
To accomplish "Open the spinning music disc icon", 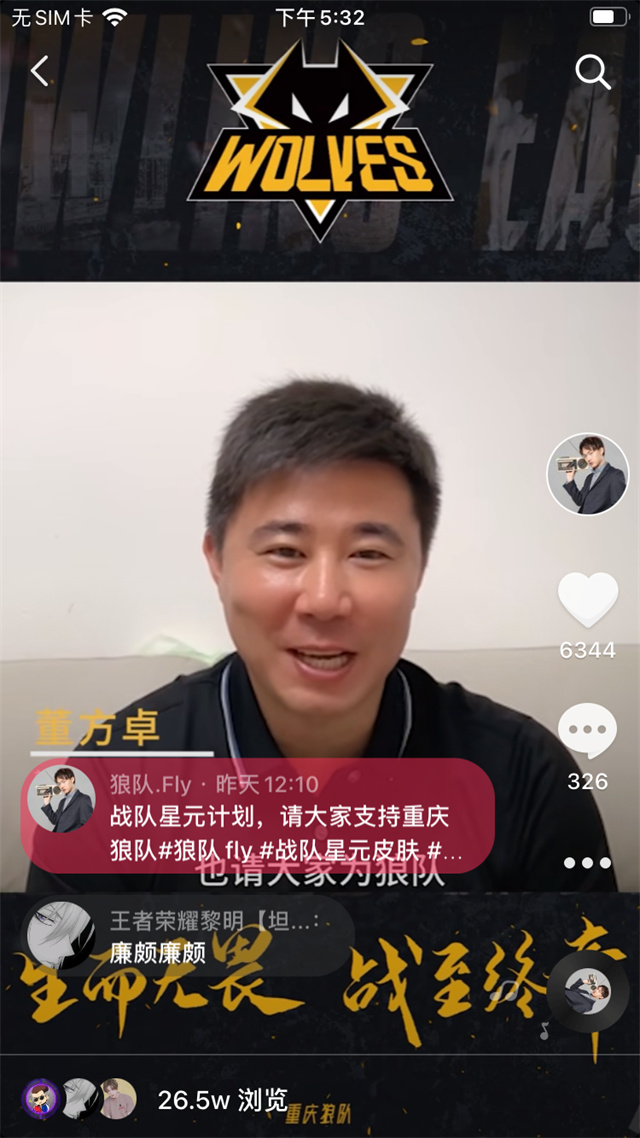I will (587, 992).
